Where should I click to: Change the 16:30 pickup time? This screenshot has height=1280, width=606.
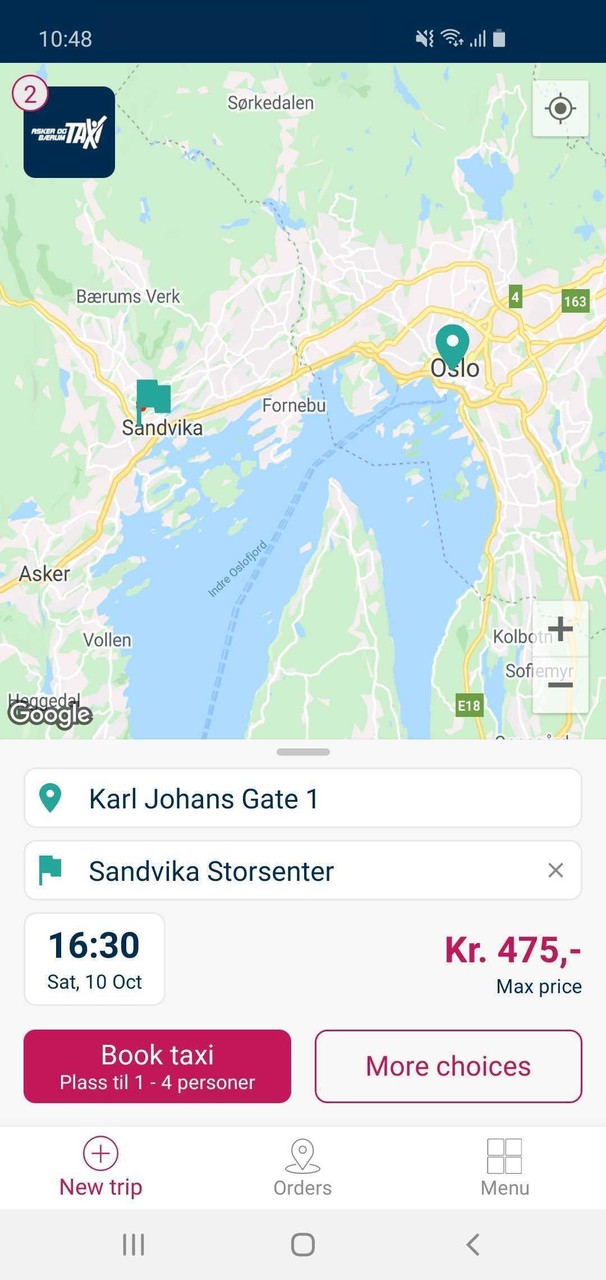coord(95,958)
